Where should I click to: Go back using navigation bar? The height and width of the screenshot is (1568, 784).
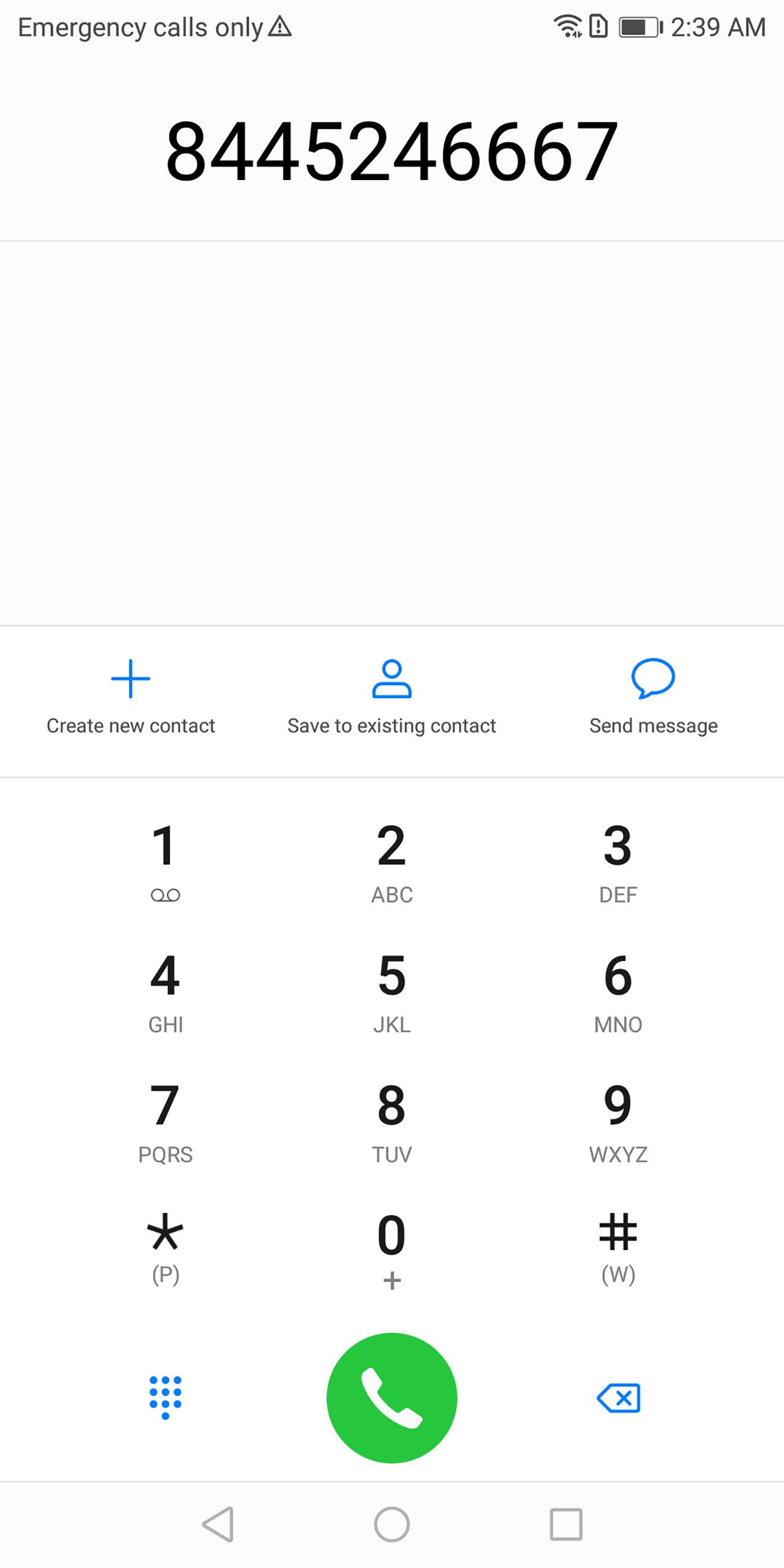[218, 1524]
